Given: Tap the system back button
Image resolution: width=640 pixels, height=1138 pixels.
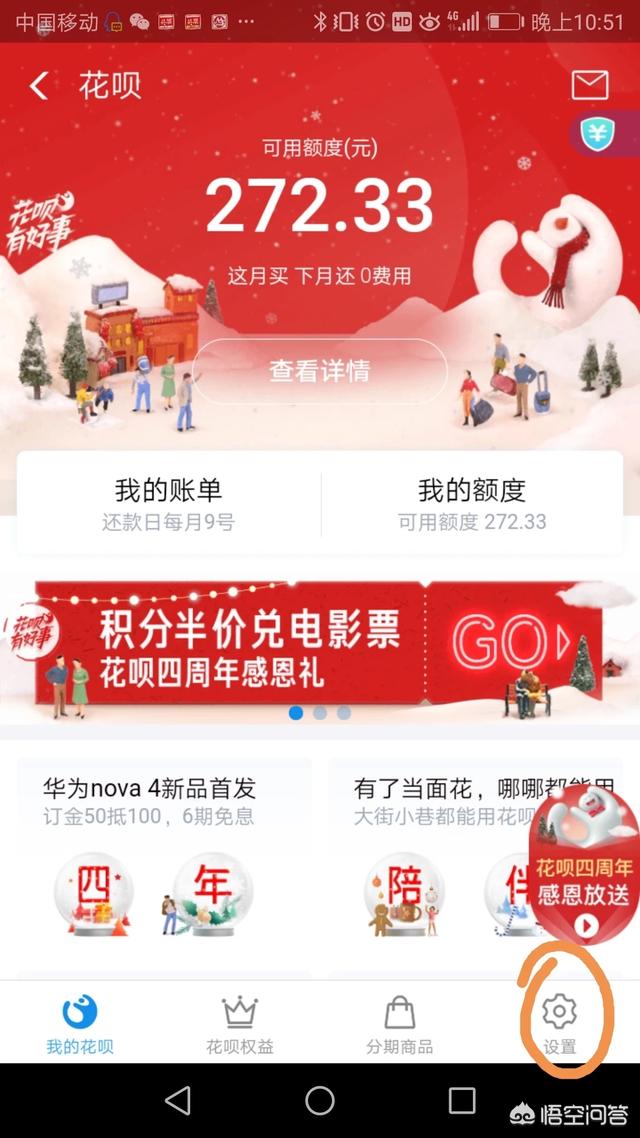Looking at the screenshot, I should [178, 1101].
